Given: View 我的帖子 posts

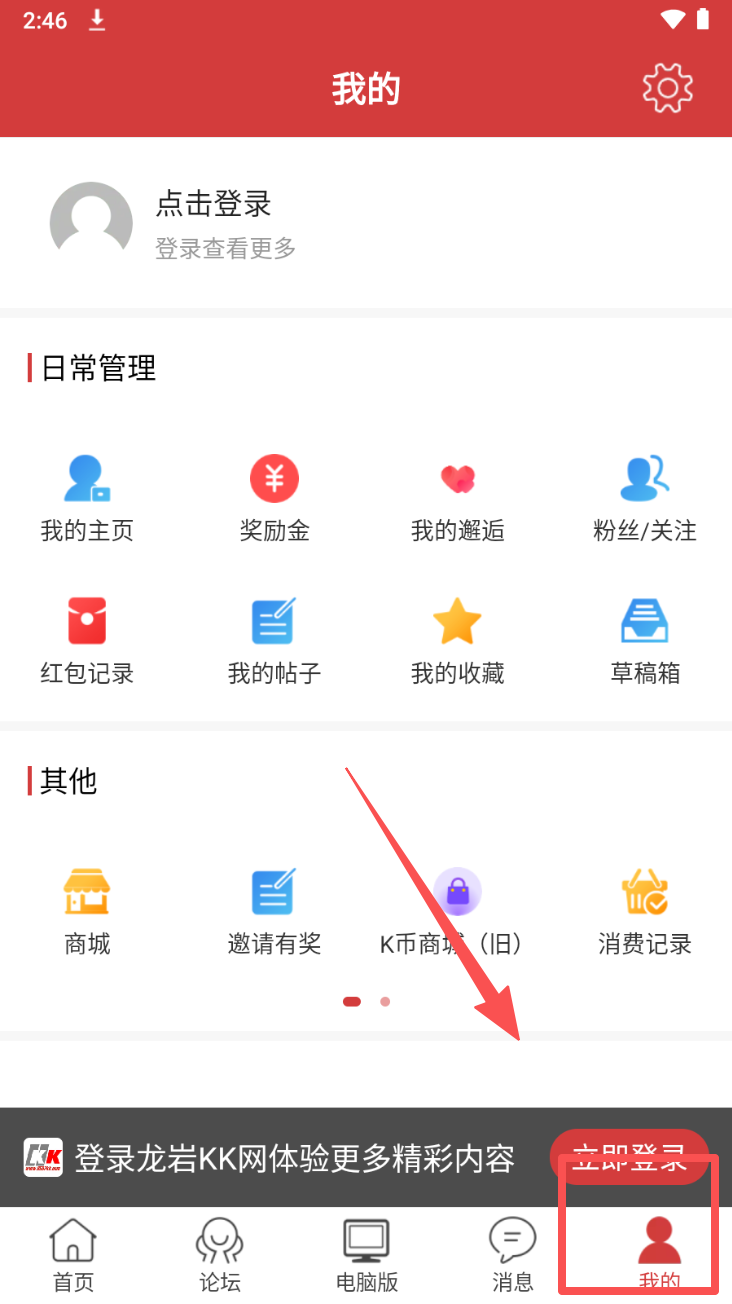Looking at the screenshot, I should (274, 641).
